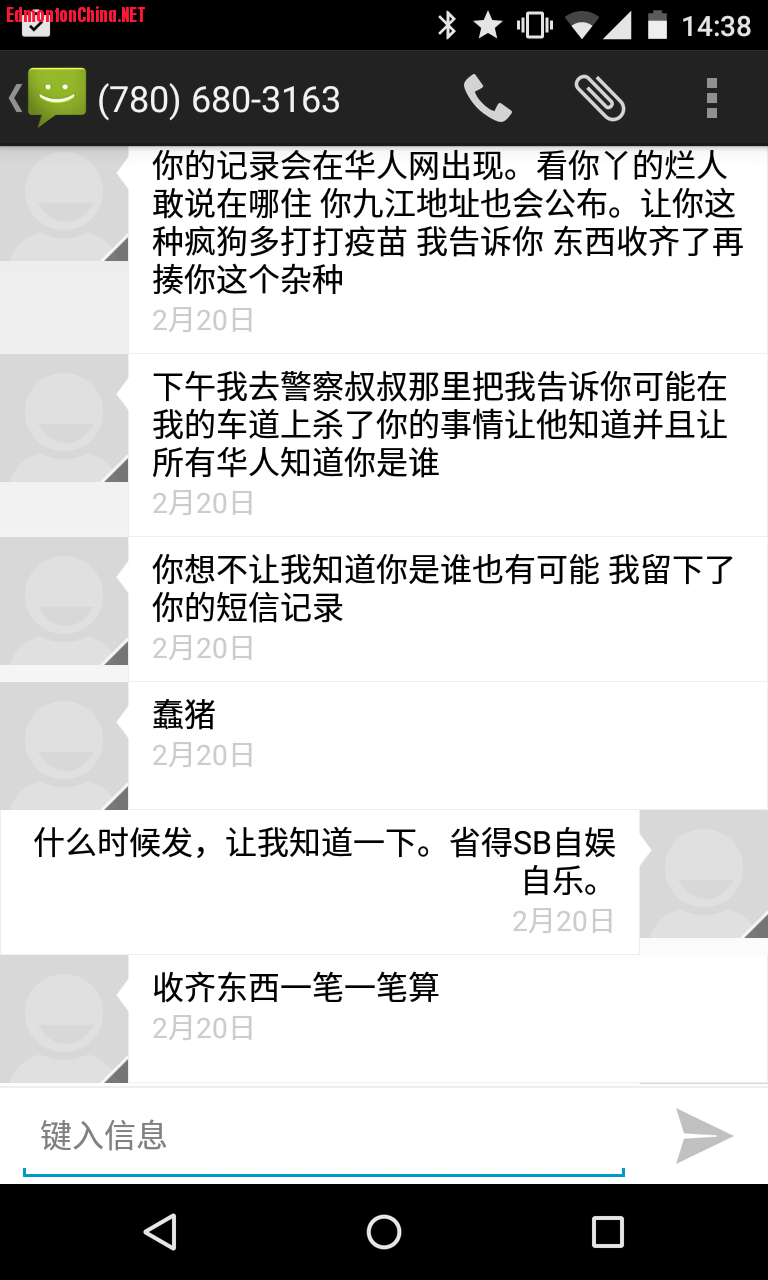The image size is (768, 1280).
Task: Call (780) 680-3163 with the phone icon
Action: click(x=487, y=98)
